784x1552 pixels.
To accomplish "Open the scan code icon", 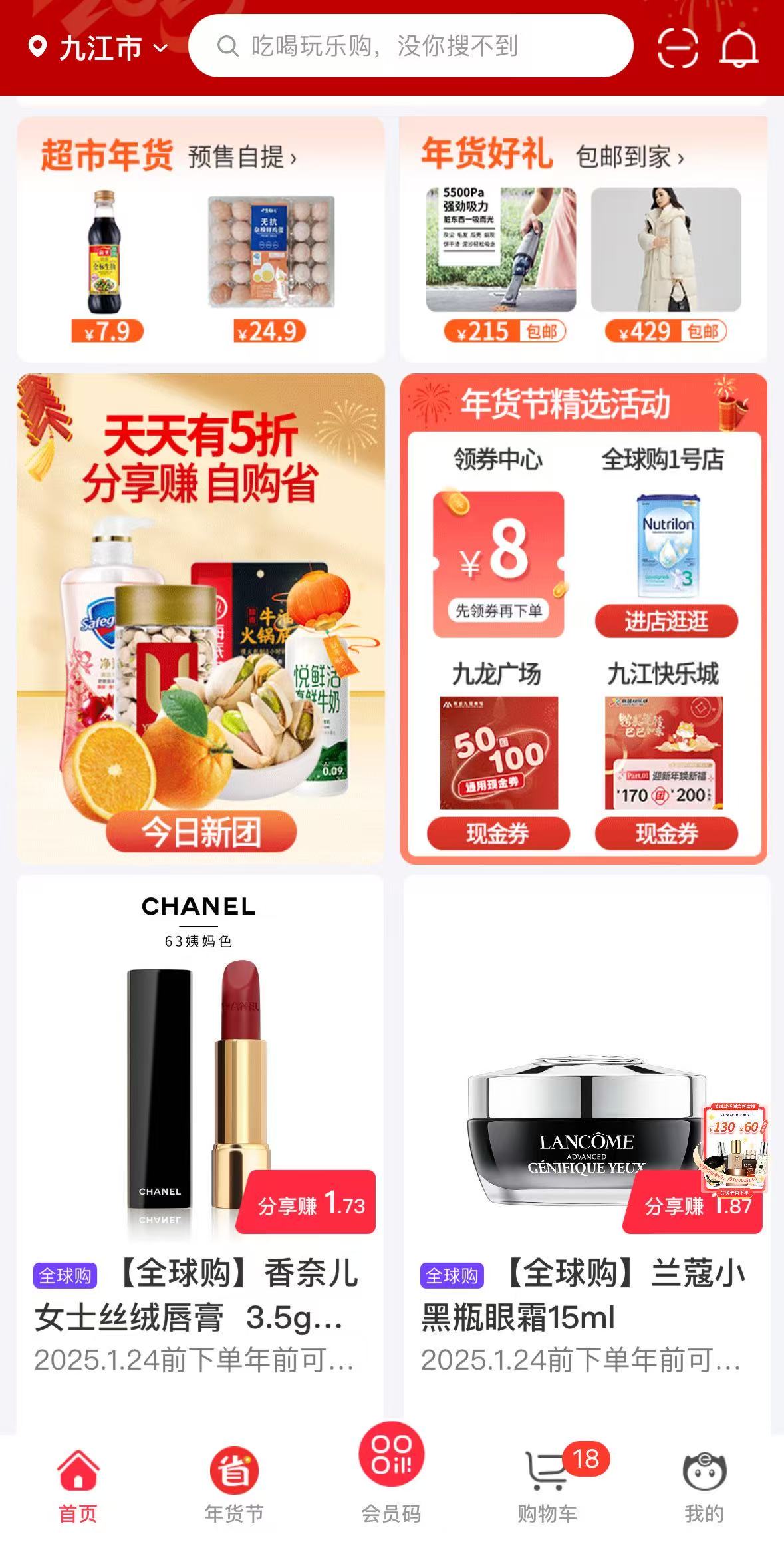I will tap(678, 48).
